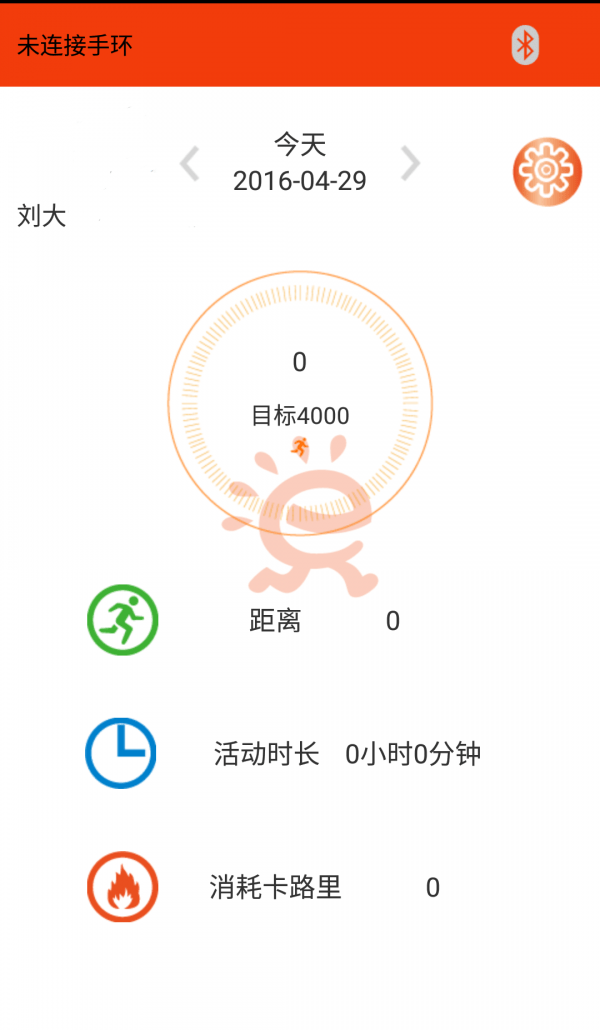Go to the previous day arrow
The image size is (600, 1030).
pyautogui.click(x=190, y=163)
